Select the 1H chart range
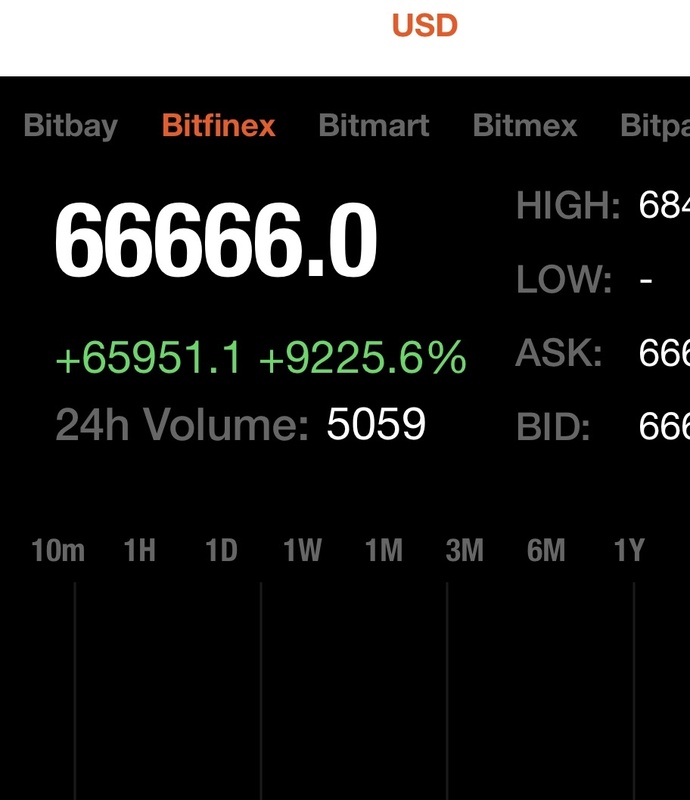The image size is (690, 800). pos(140,550)
